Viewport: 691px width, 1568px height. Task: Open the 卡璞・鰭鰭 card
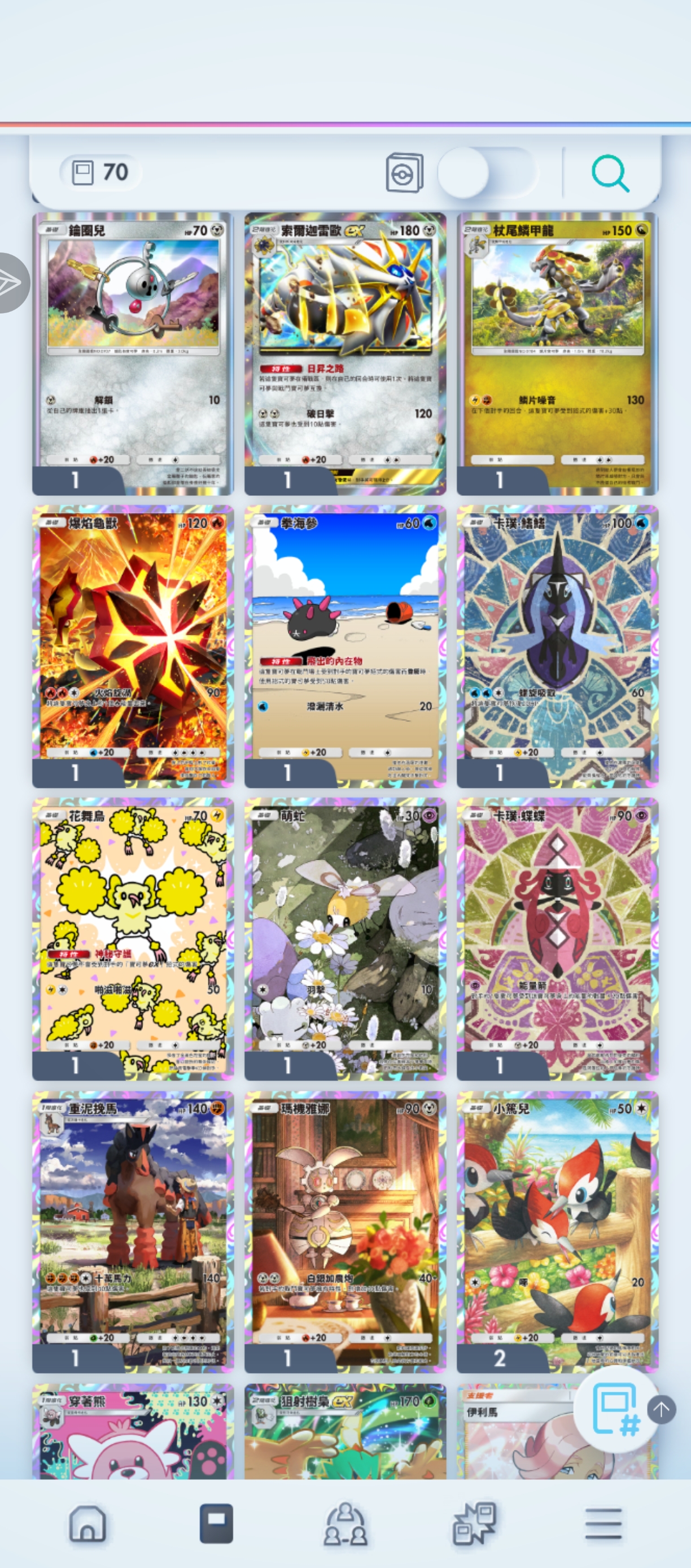557,645
